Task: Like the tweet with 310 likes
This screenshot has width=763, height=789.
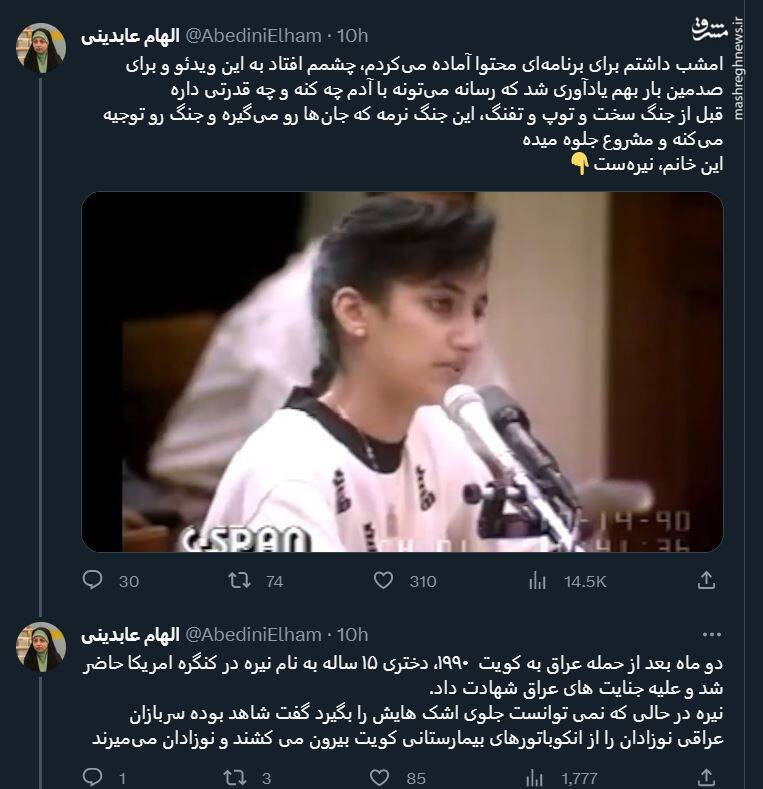Action: pyautogui.click(x=383, y=580)
